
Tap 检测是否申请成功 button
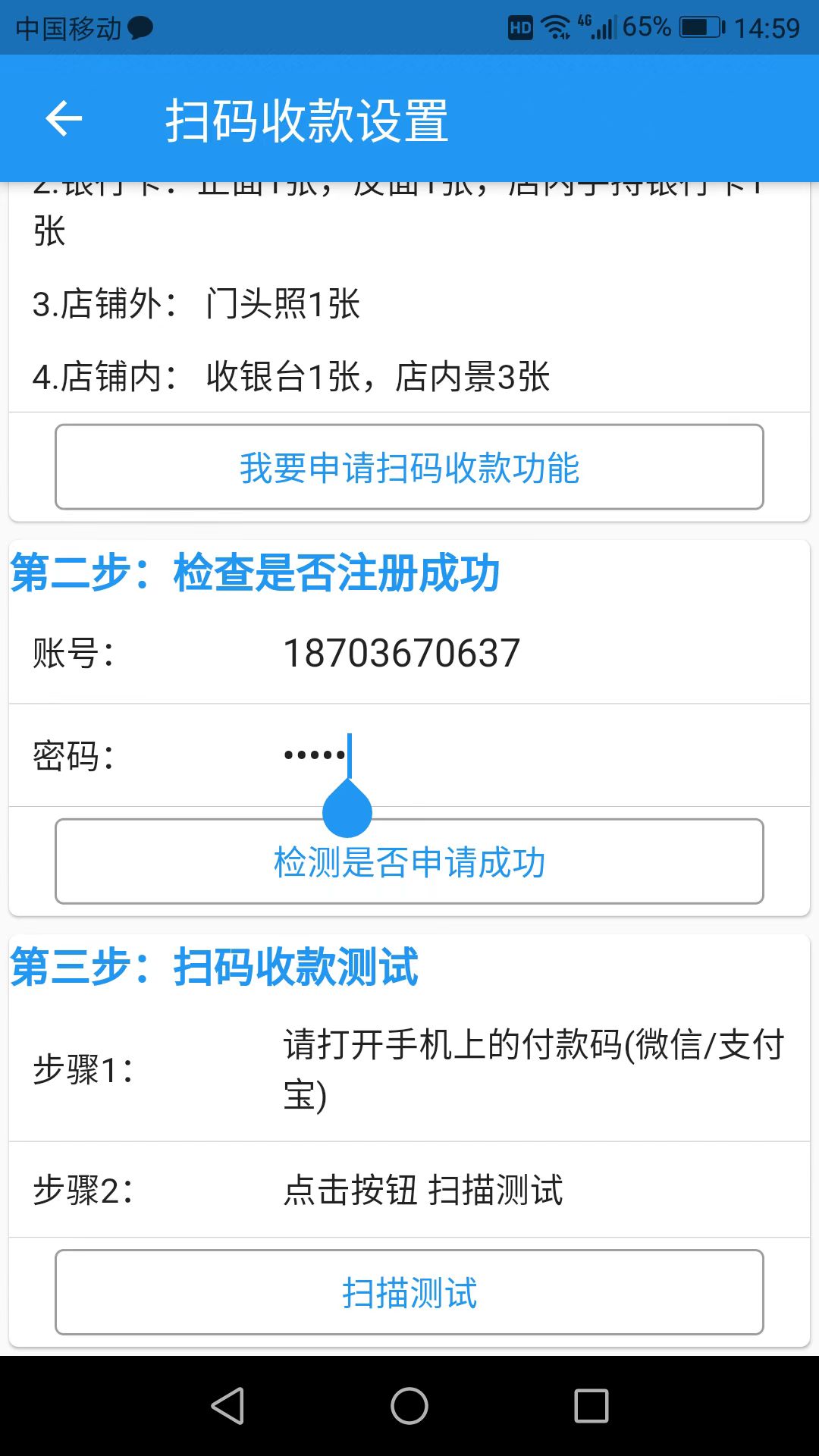(x=409, y=861)
